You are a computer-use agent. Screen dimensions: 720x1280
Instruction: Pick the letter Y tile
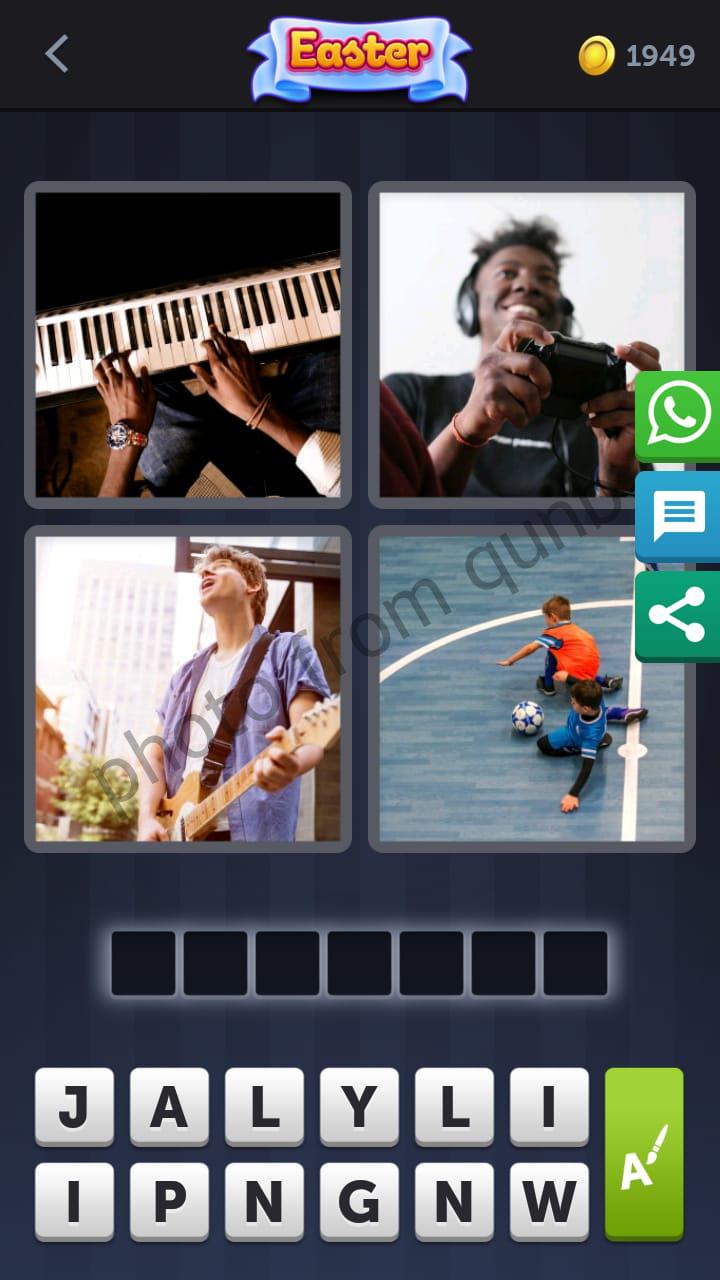coord(359,1106)
